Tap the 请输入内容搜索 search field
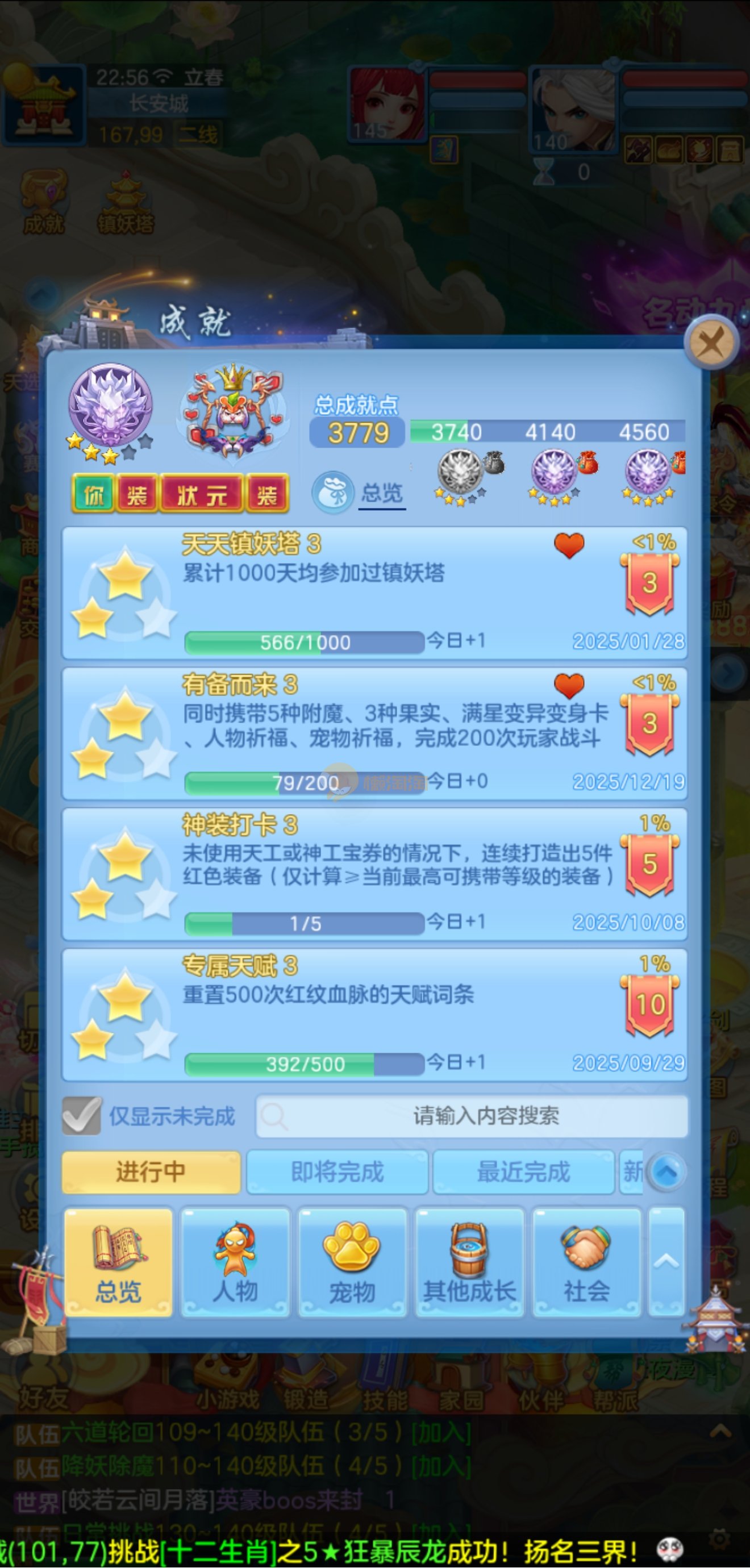 [472, 1116]
